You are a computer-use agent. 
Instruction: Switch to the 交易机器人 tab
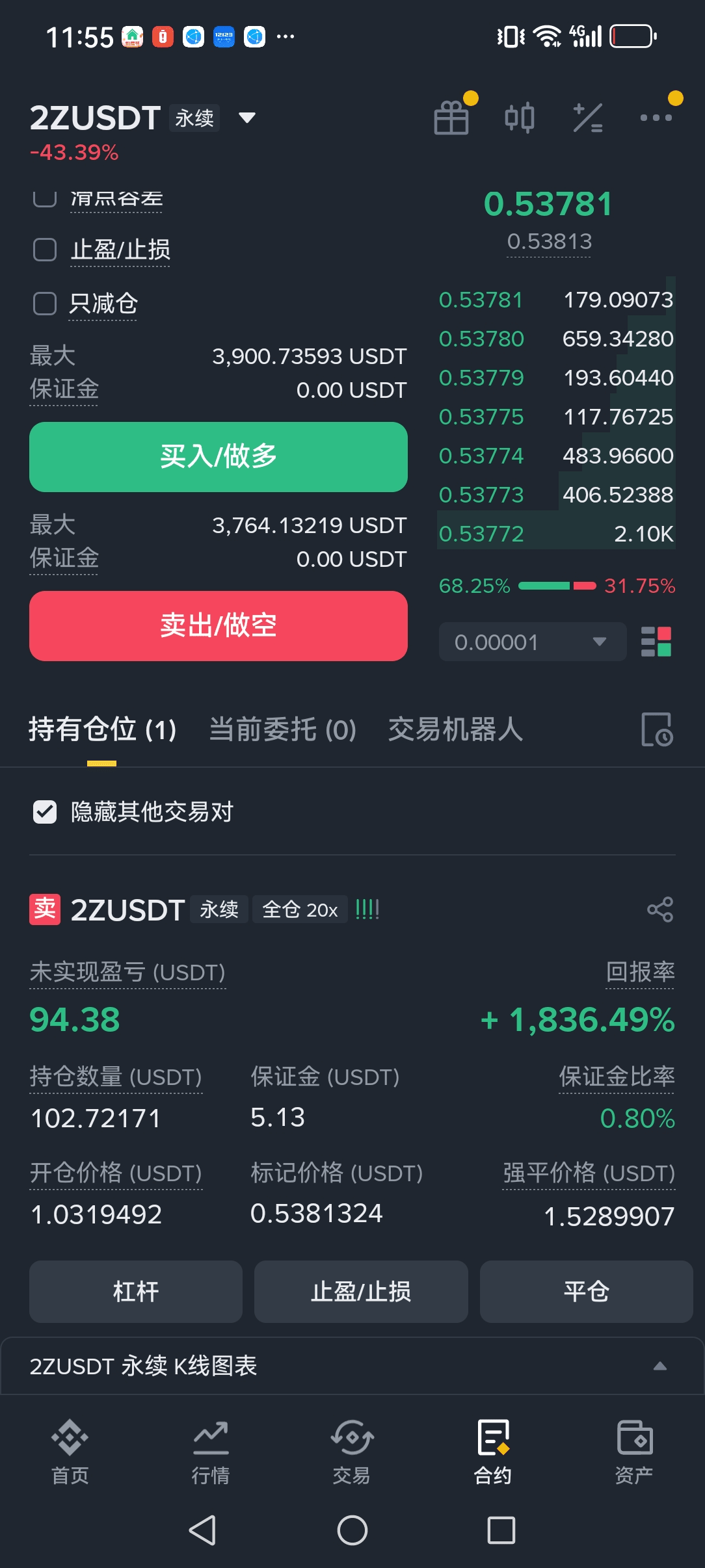(x=455, y=729)
